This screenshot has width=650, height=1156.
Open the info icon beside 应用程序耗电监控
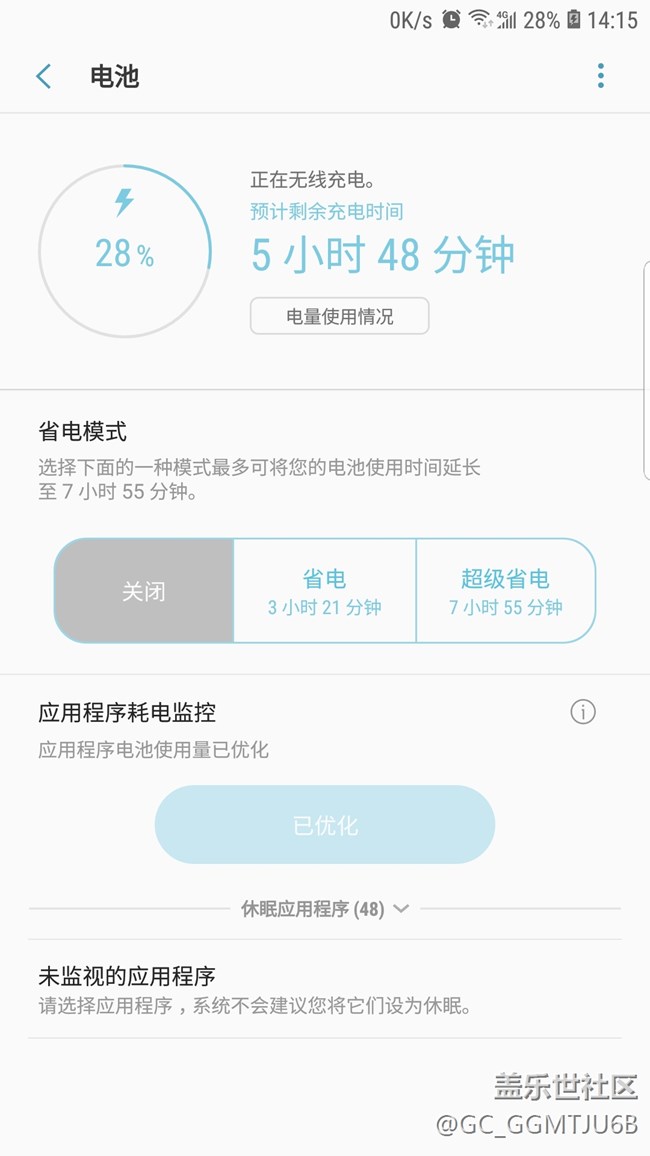point(583,712)
